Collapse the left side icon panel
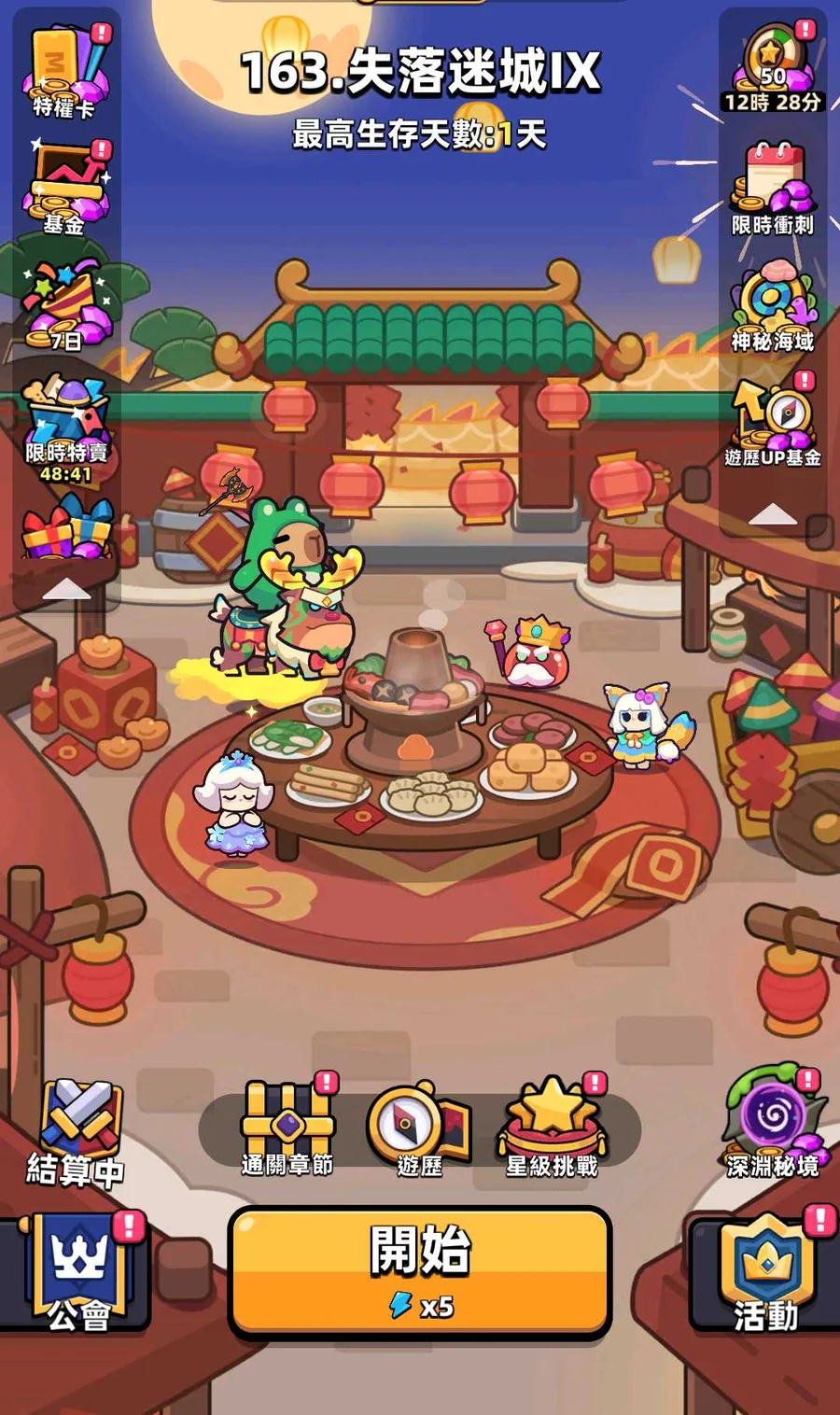The image size is (840, 1415). [66, 589]
